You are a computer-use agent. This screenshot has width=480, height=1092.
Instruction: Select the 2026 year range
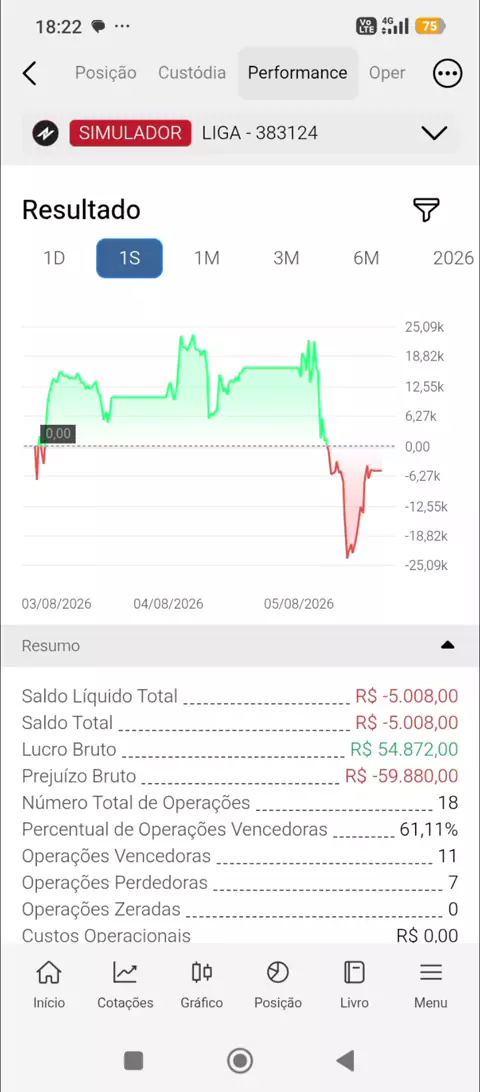[453, 258]
